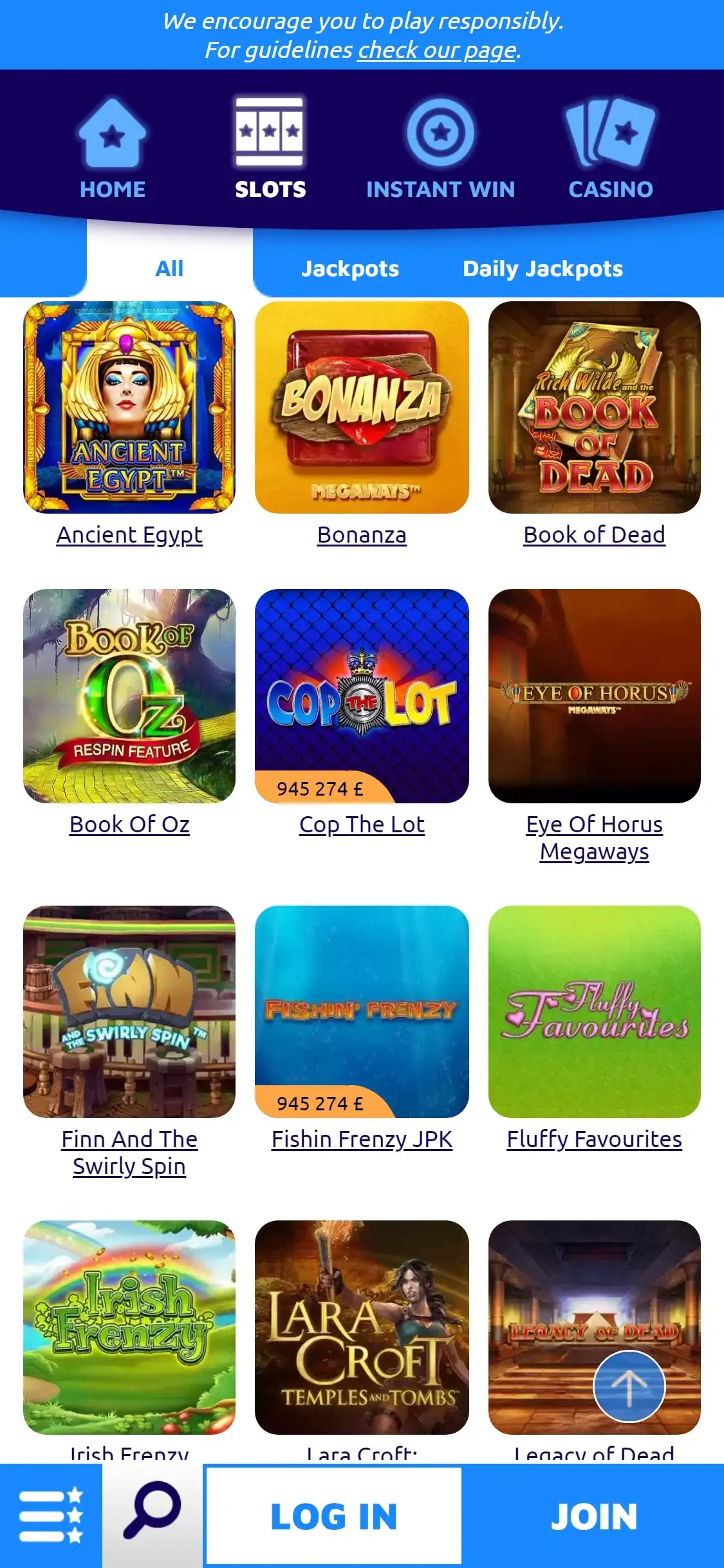The width and height of the screenshot is (724, 1568).
Task: Open the Fluffy Favourites game tile
Action: coord(594,1011)
